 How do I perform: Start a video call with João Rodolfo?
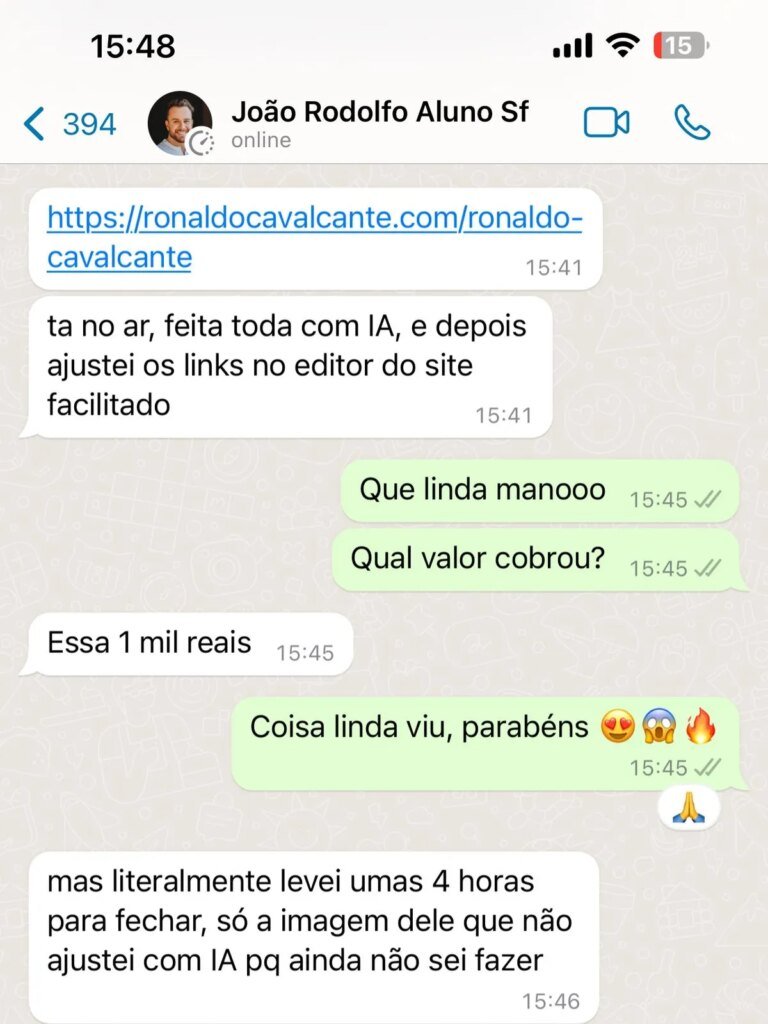pyautogui.click(x=606, y=123)
